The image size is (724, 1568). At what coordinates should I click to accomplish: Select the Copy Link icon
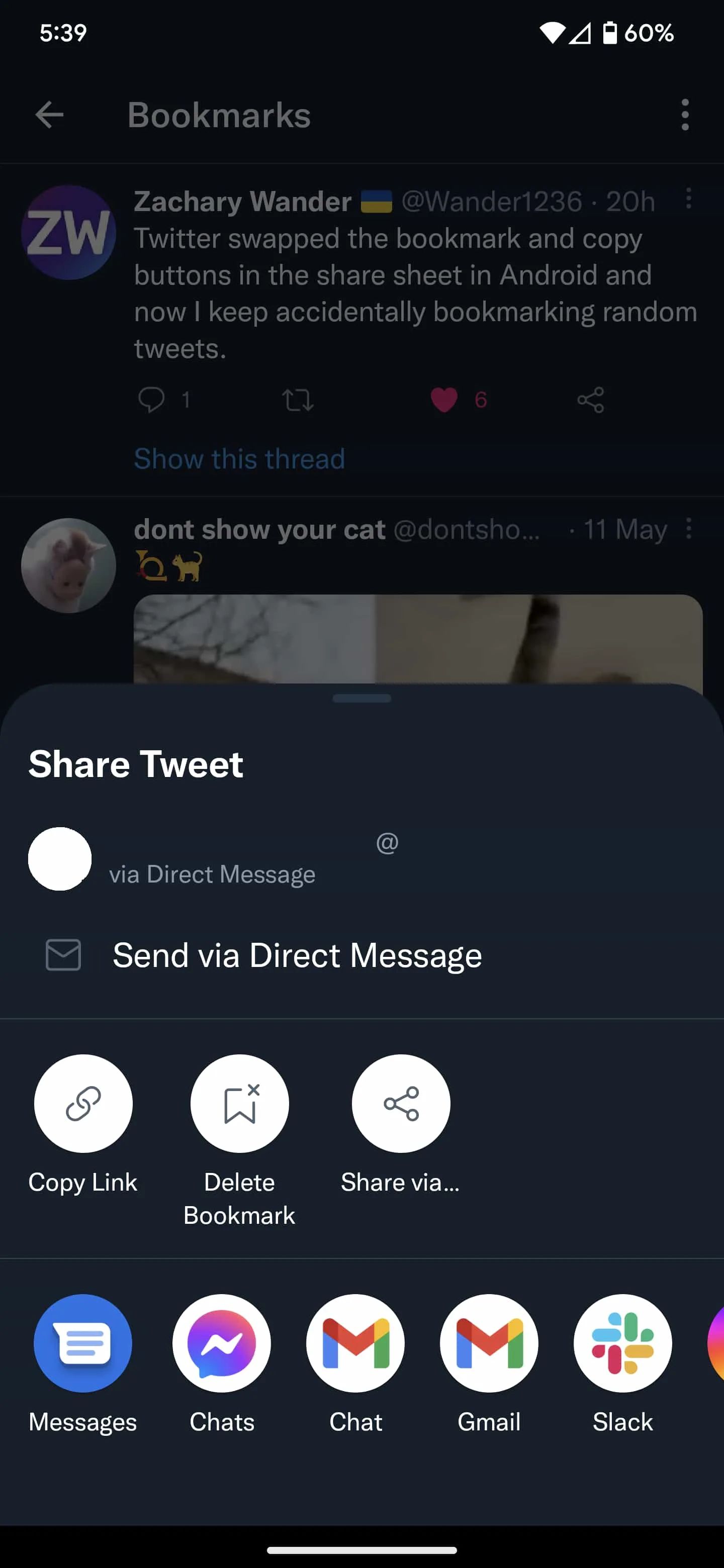(83, 1103)
